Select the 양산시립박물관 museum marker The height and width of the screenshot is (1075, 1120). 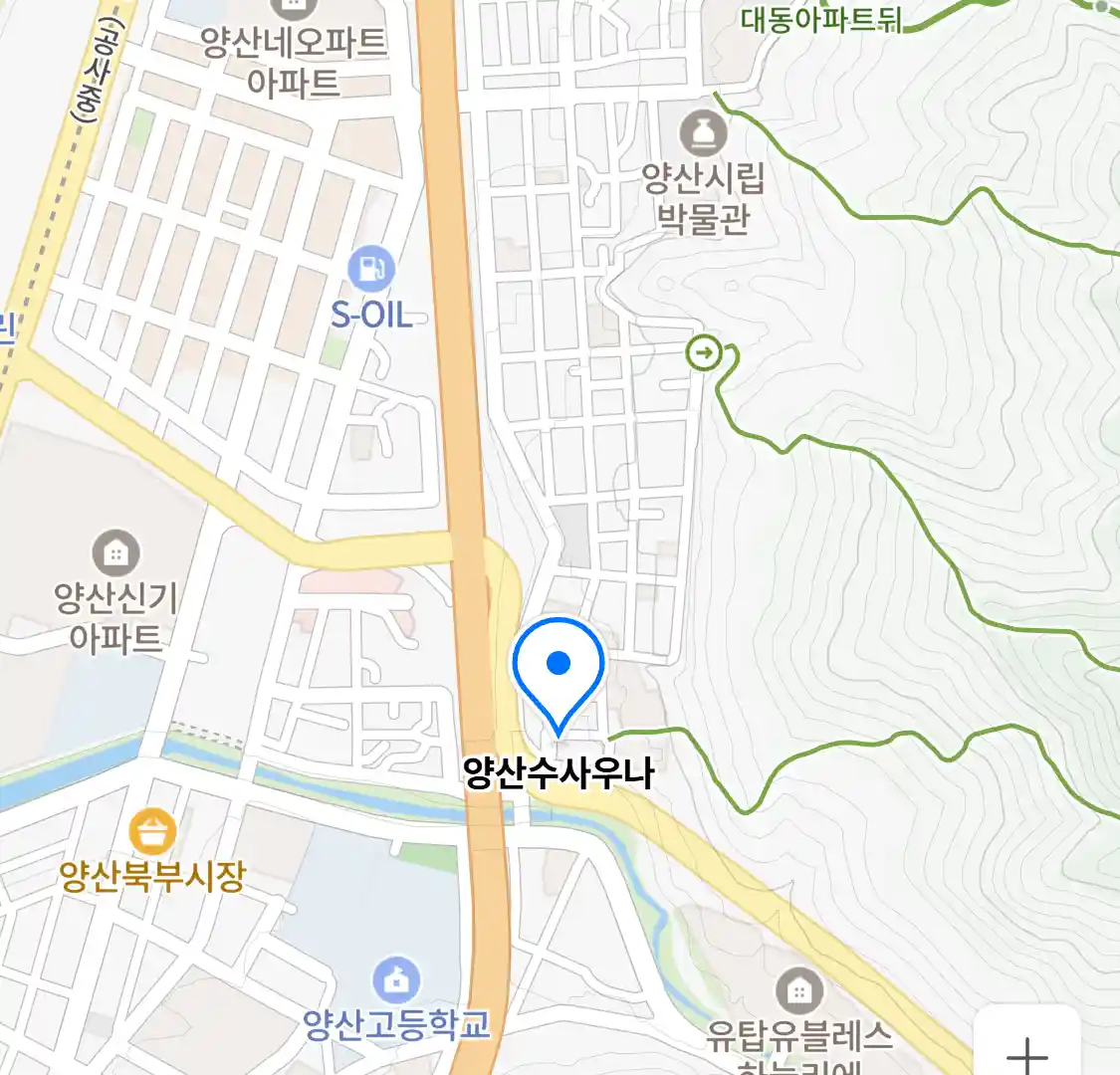[704, 133]
